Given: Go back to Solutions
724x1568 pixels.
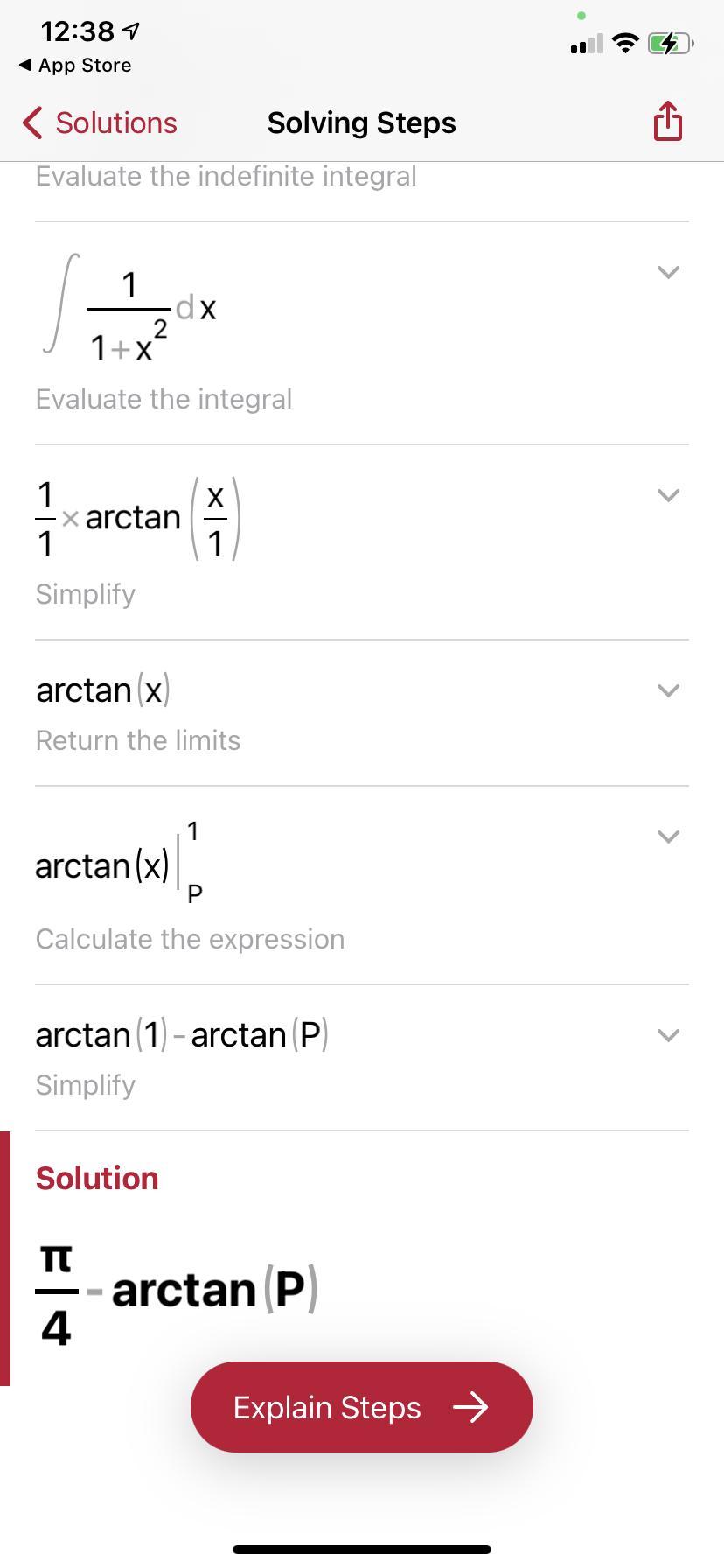Looking at the screenshot, I should (100, 123).
